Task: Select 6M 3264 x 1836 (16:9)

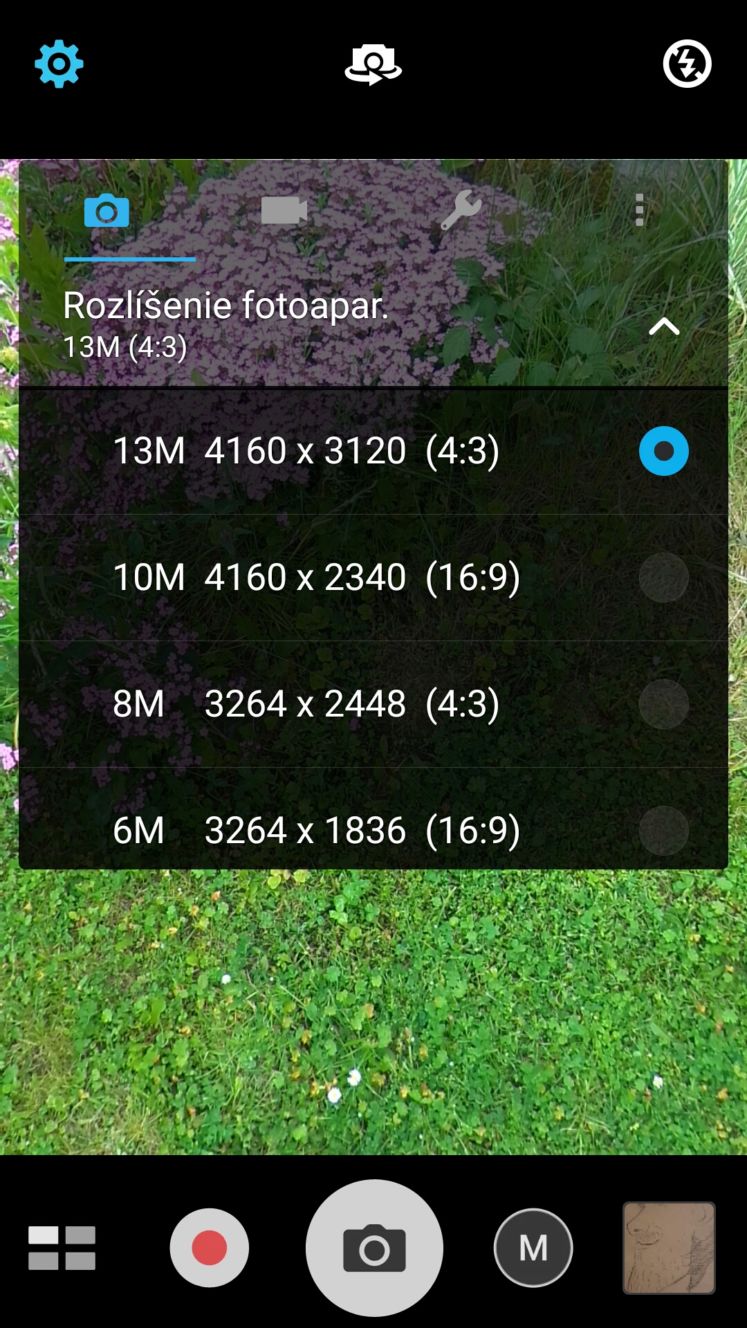Action: pyautogui.click(x=373, y=819)
